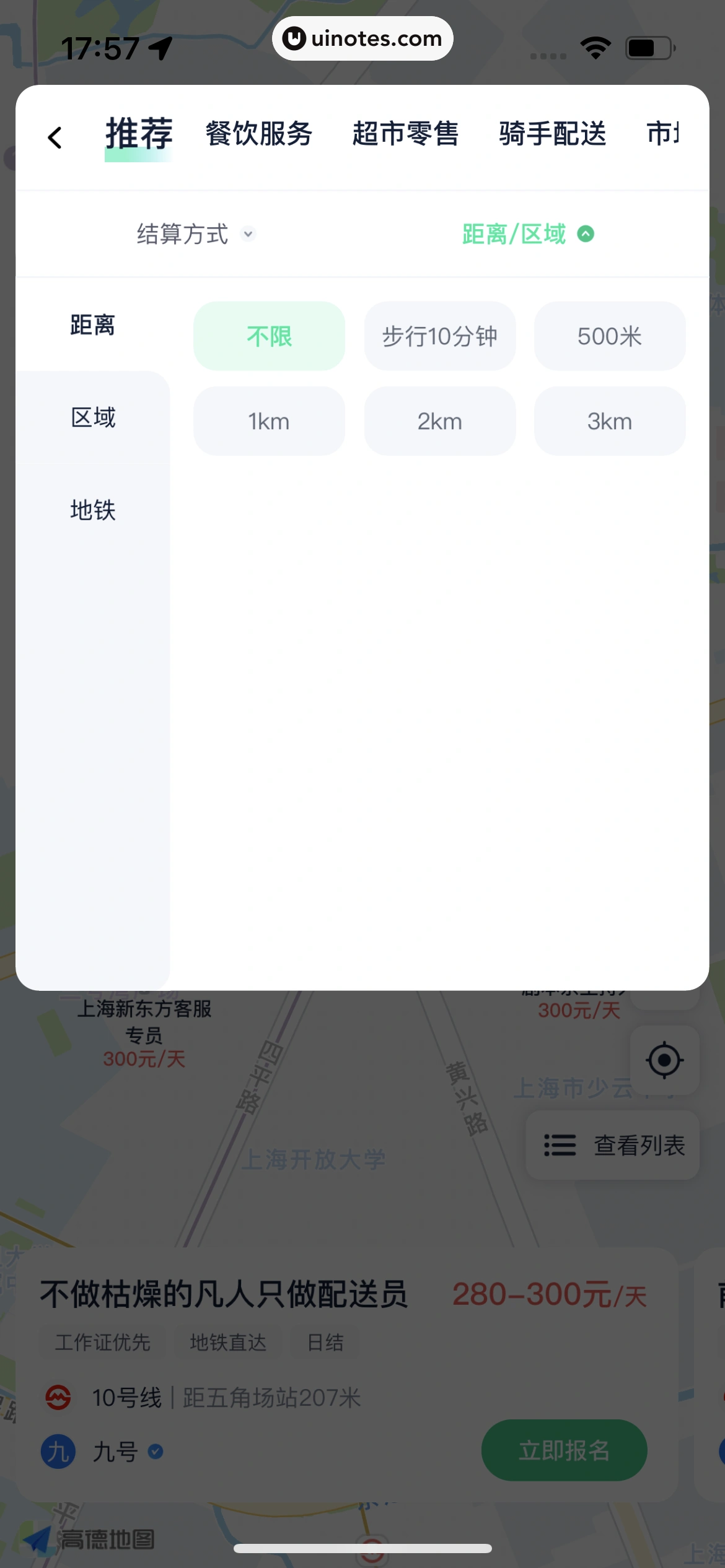Click the 立即报名 button
Image resolution: width=725 pixels, height=1568 pixels.
pos(564,1450)
